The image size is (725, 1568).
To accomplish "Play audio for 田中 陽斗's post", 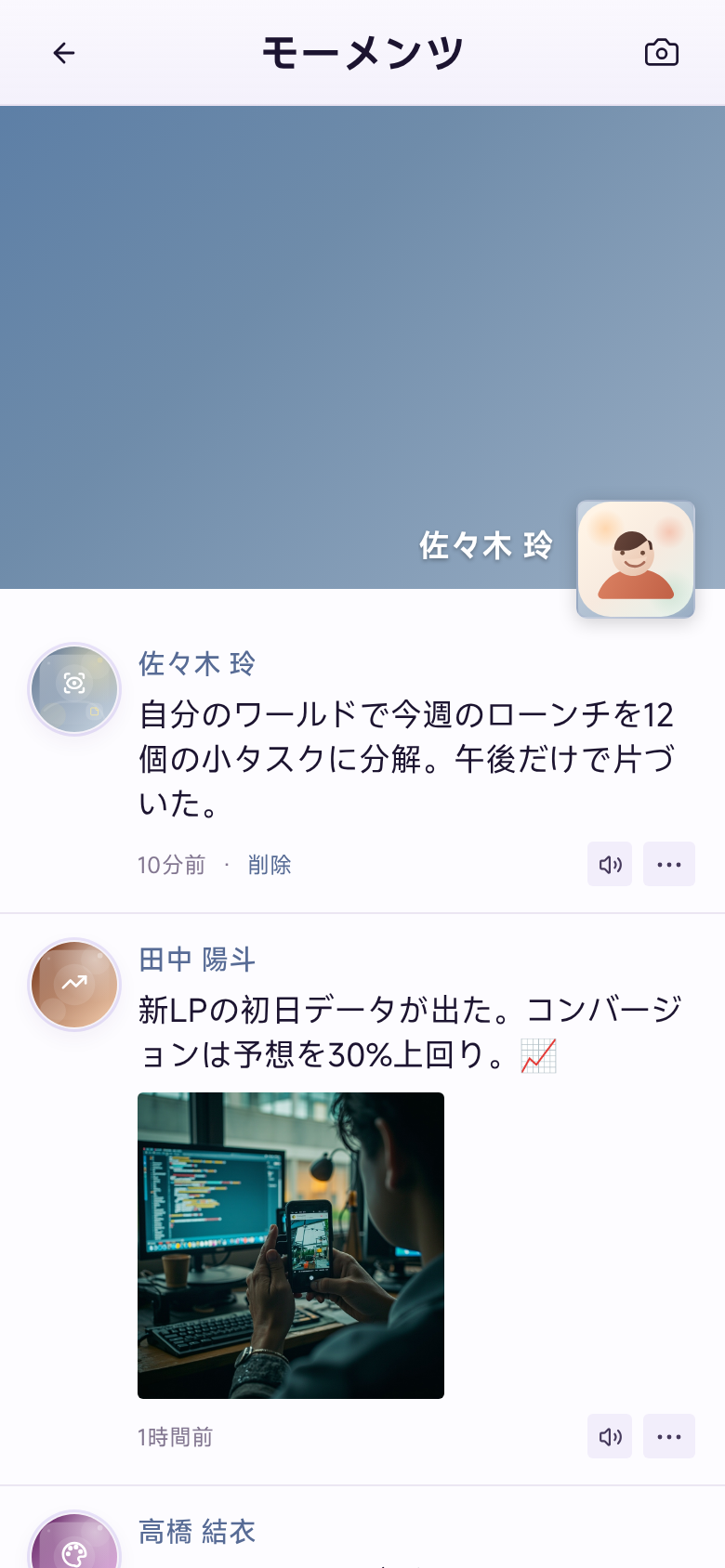I will (x=610, y=1437).
